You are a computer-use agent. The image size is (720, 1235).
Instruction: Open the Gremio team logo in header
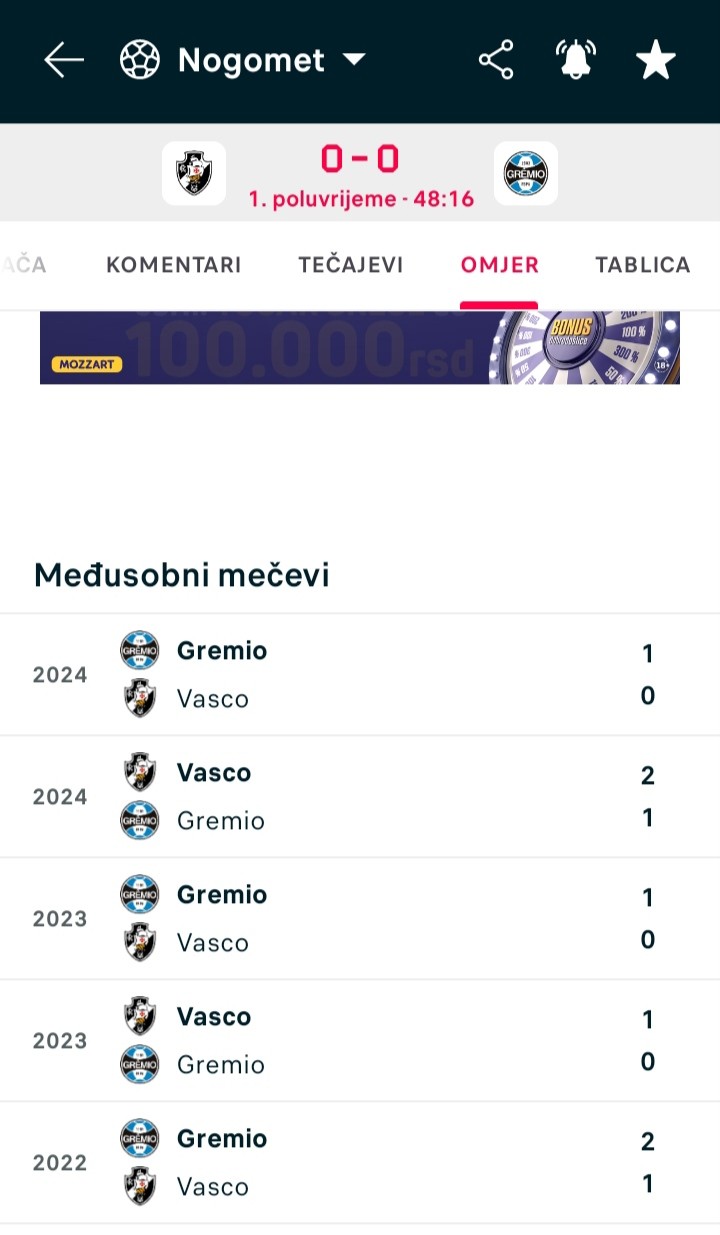(x=526, y=173)
